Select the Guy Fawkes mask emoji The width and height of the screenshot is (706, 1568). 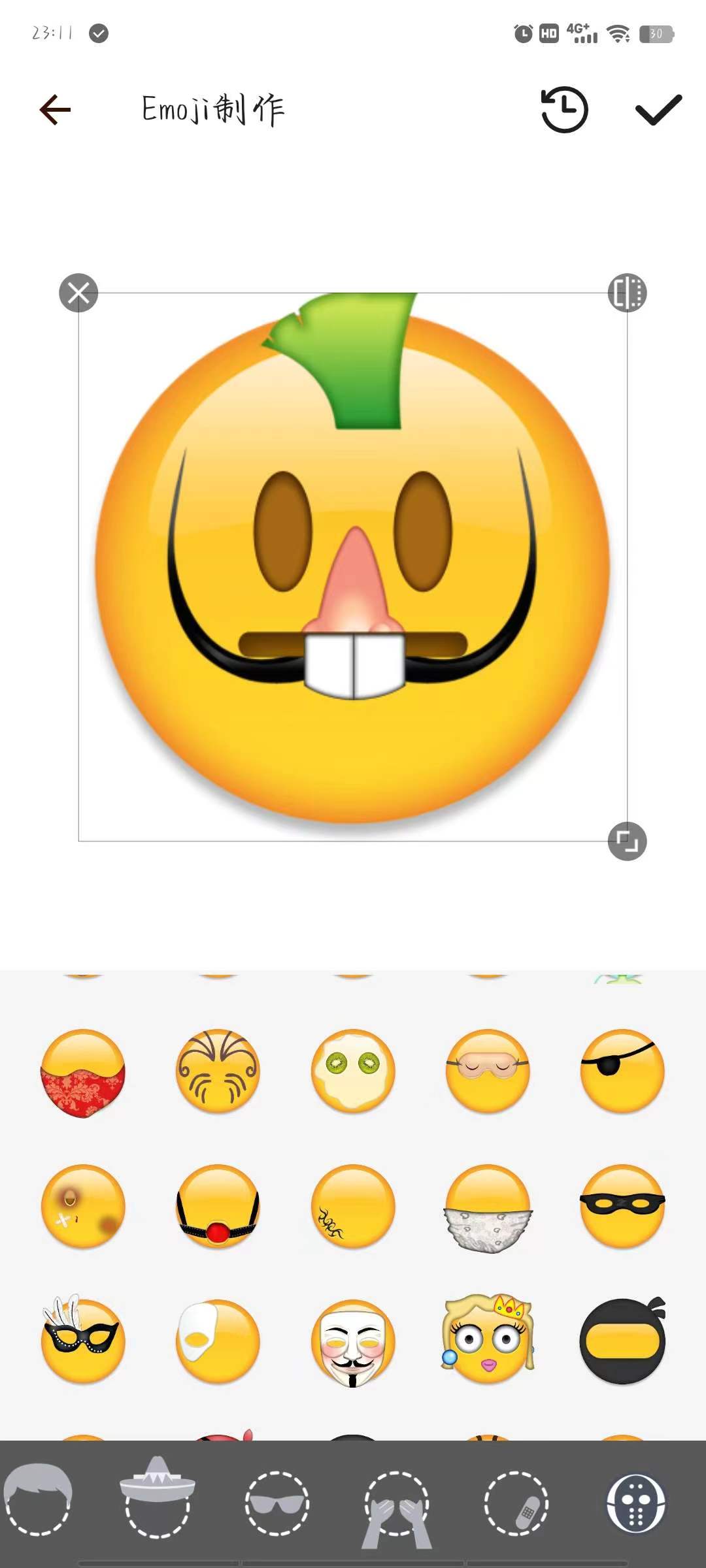[353, 1342]
